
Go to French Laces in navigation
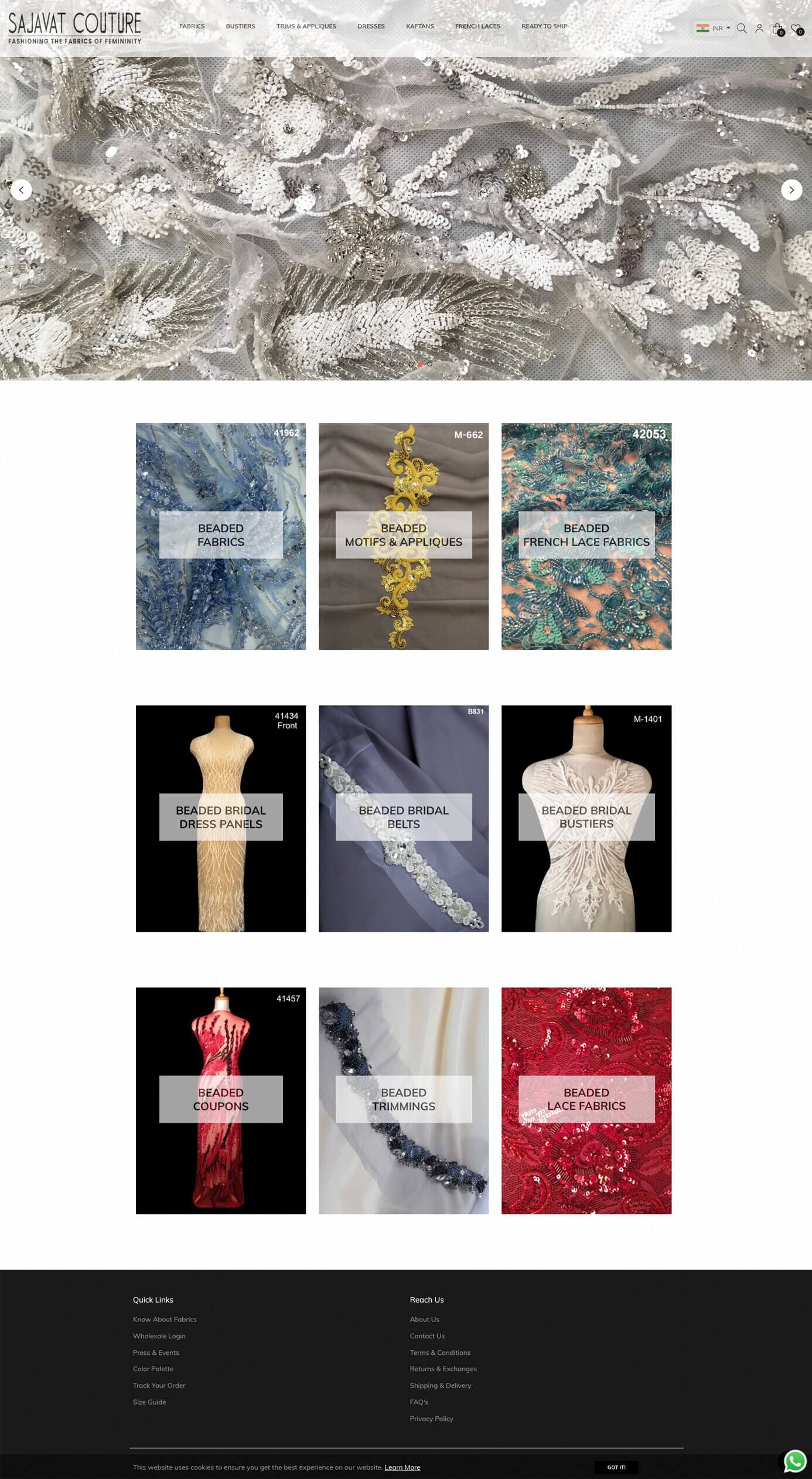(477, 26)
